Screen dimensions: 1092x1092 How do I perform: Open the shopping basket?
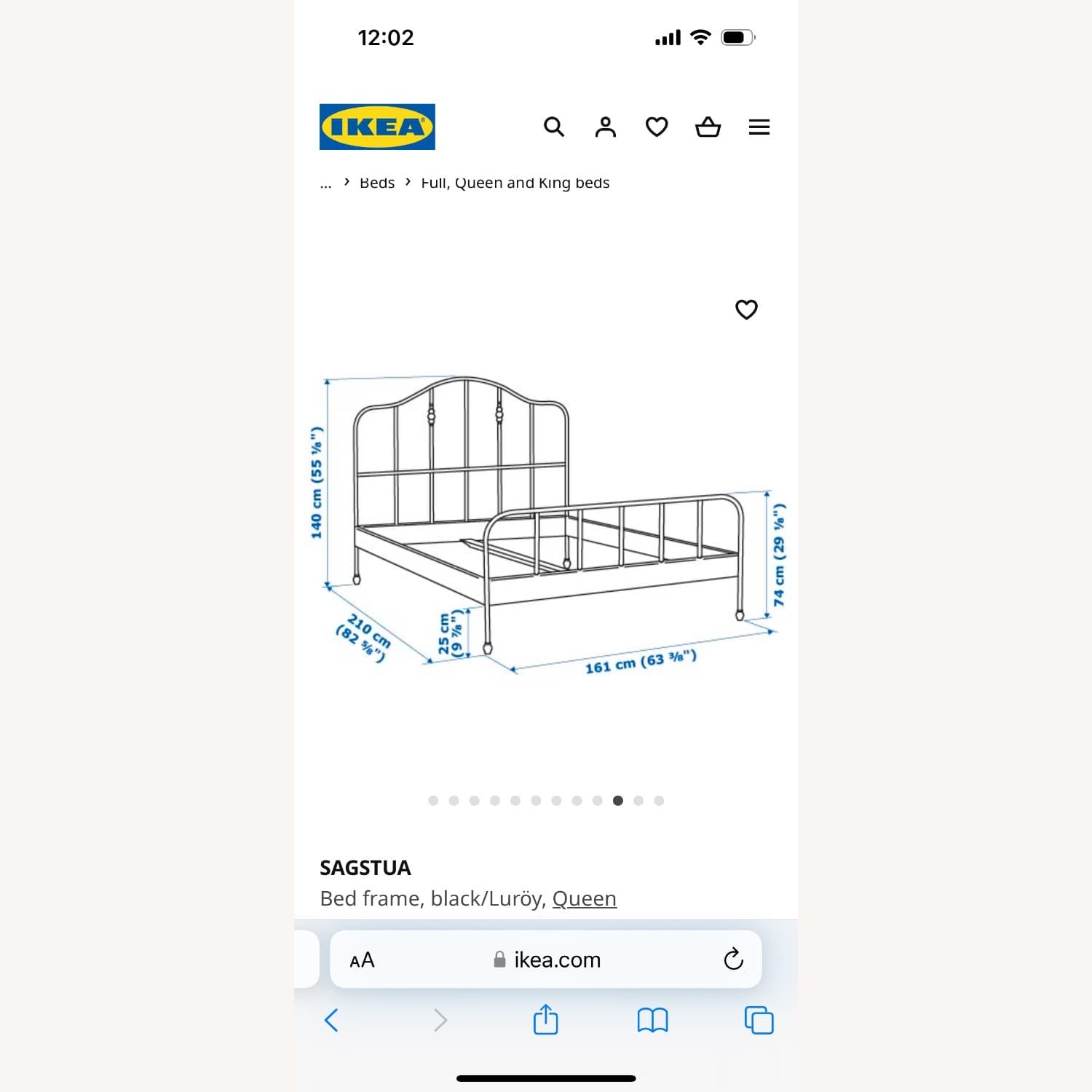click(708, 127)
